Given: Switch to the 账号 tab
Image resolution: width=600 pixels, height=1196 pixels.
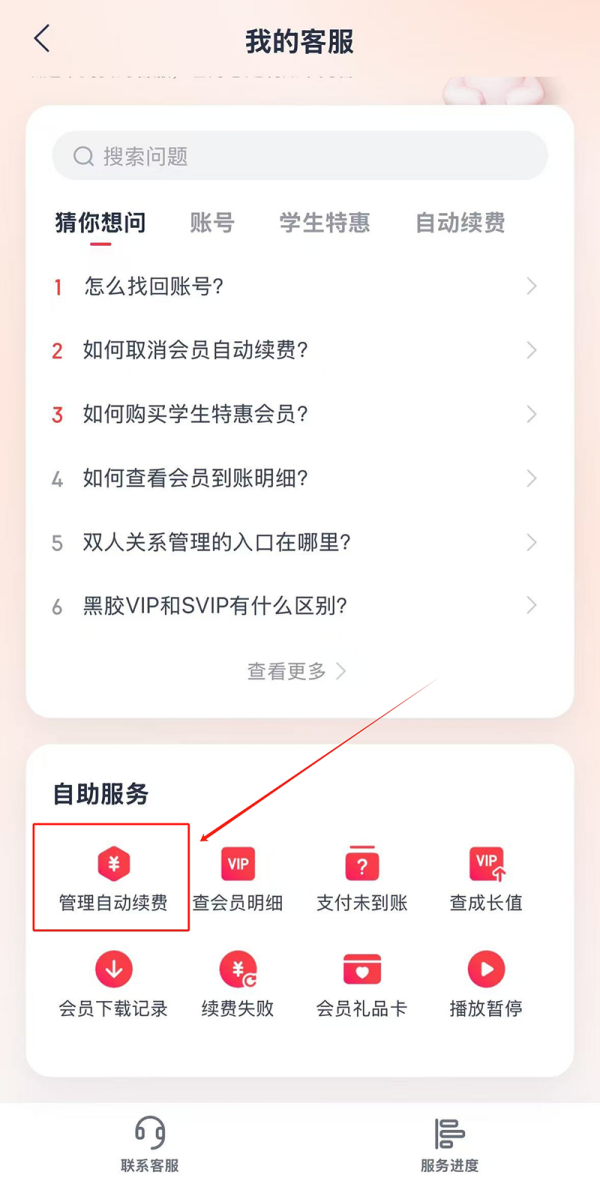Looking at the screenshot, I should click(x=212, y=223).
